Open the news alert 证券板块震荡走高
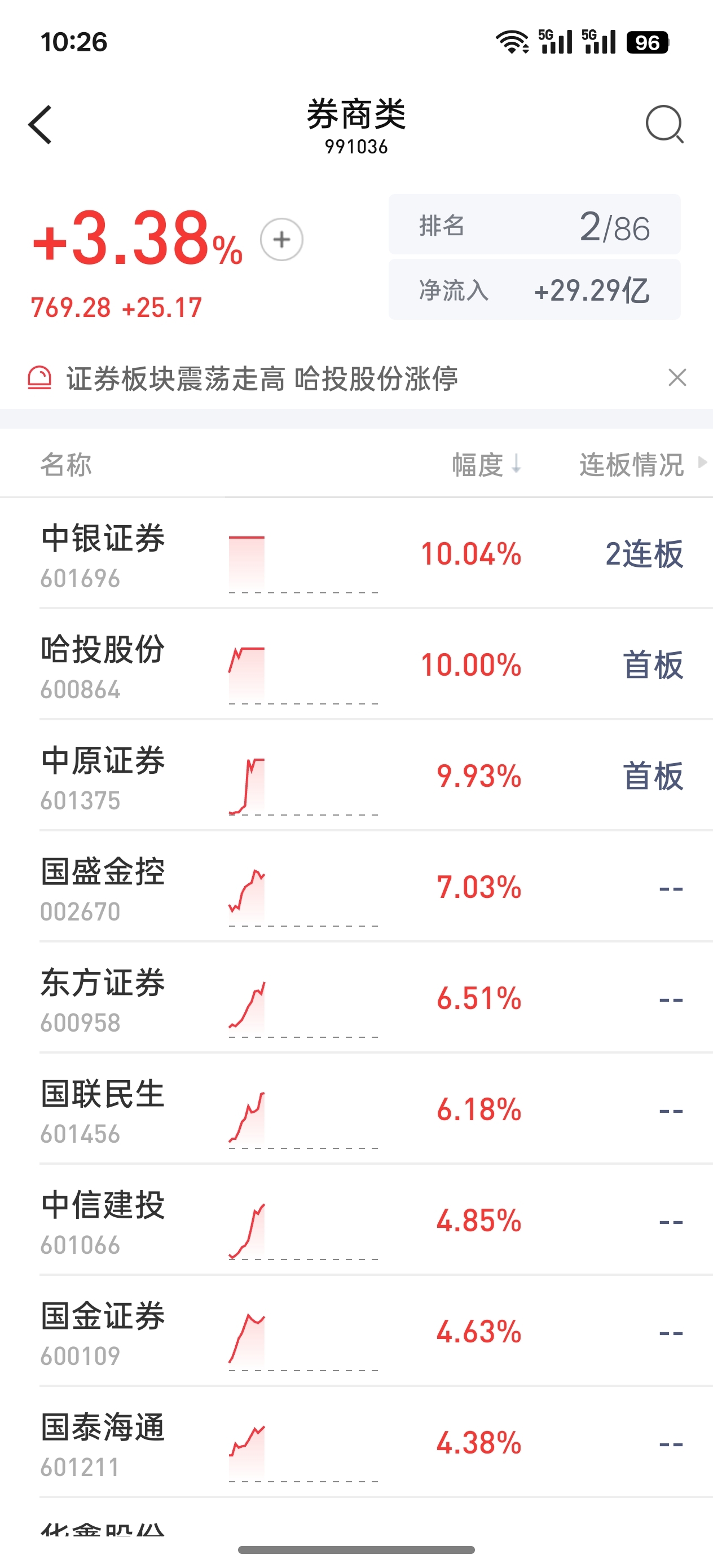Screen dimensions: 713x1568 [x=262, y=378]
